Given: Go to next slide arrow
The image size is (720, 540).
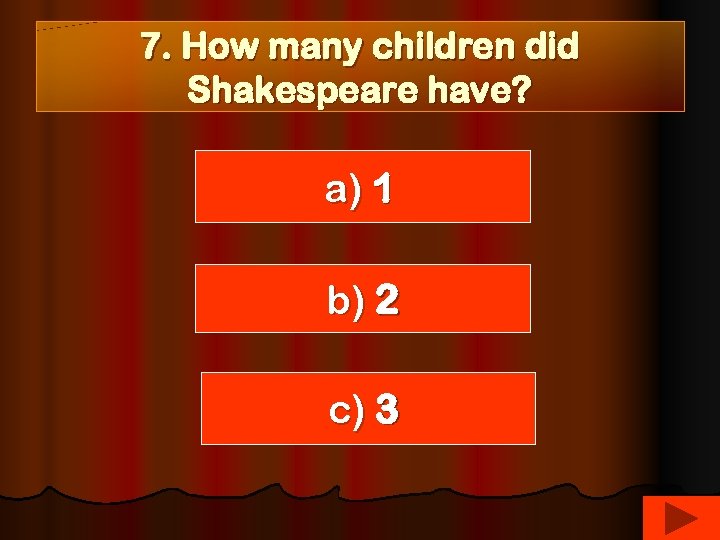Looking at the screenshot, I should [680, 519].
